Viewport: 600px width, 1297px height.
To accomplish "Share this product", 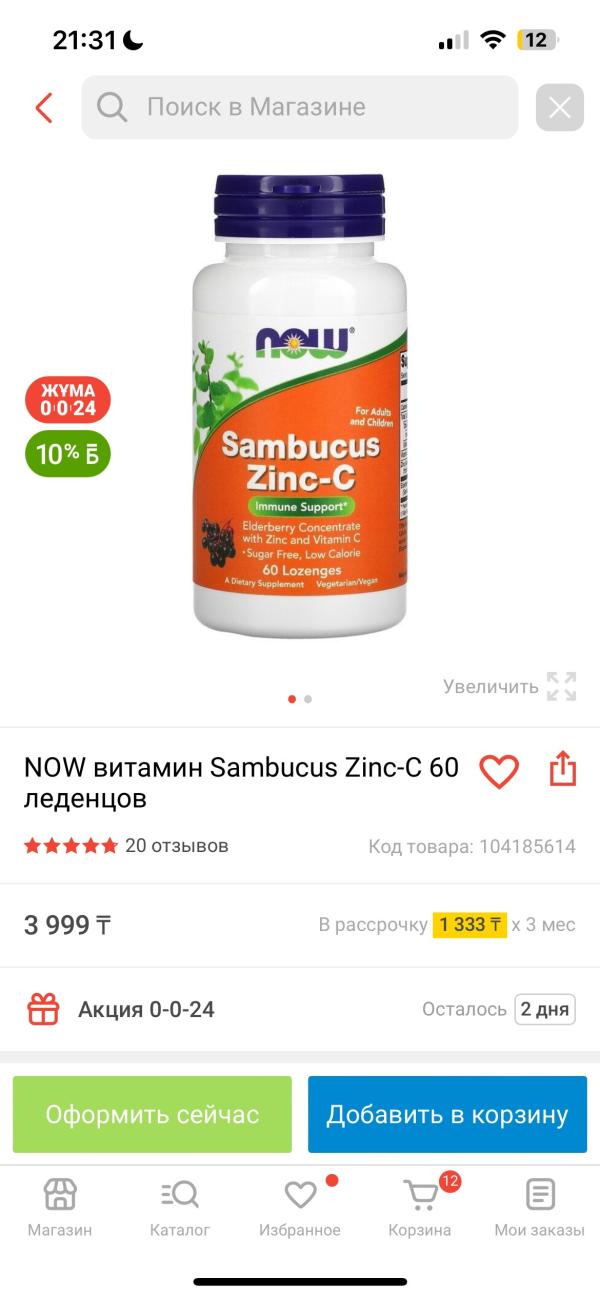I will [563, 770].
